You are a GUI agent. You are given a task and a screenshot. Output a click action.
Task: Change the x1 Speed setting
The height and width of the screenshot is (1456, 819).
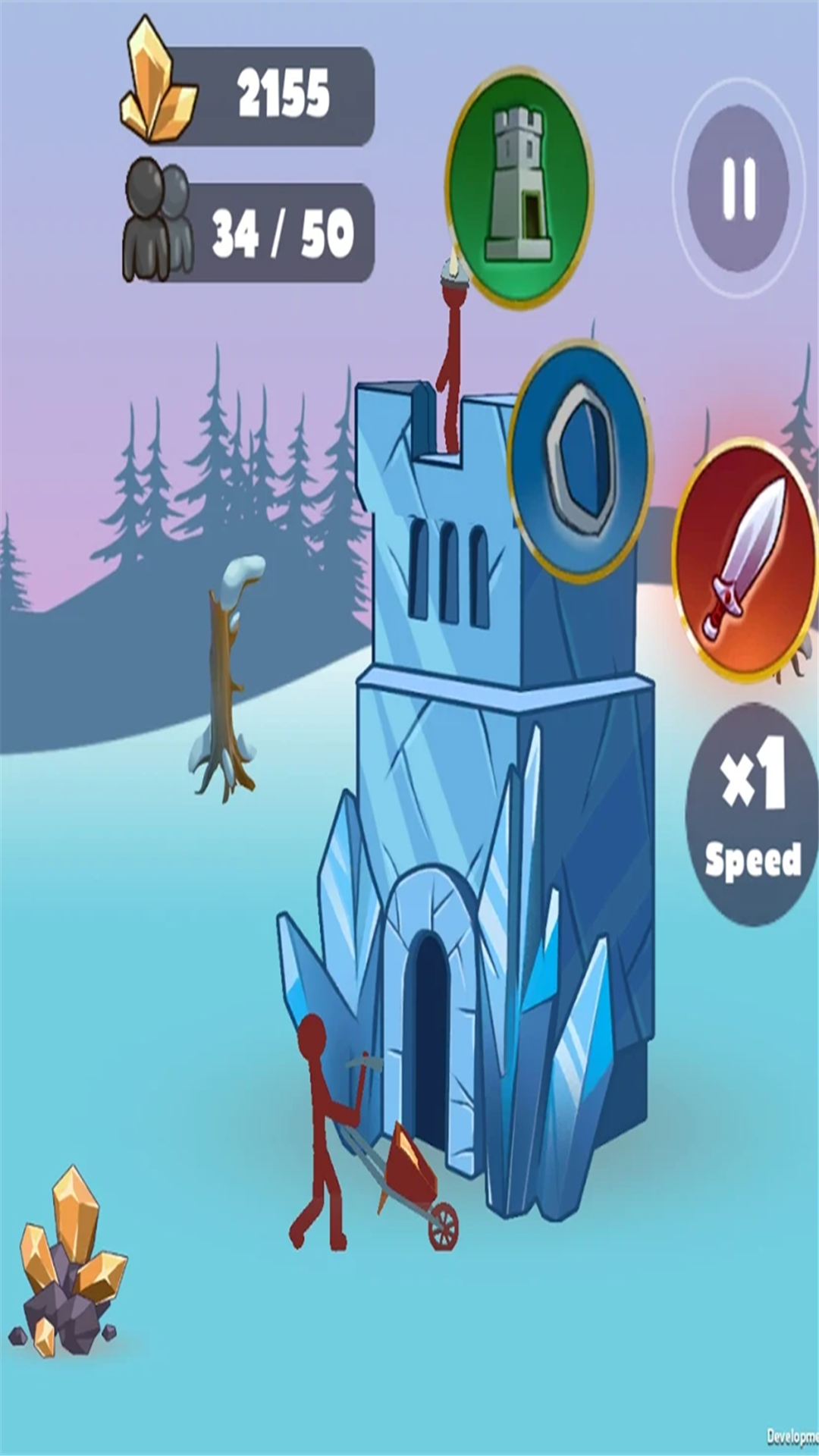tap(752, 814)
